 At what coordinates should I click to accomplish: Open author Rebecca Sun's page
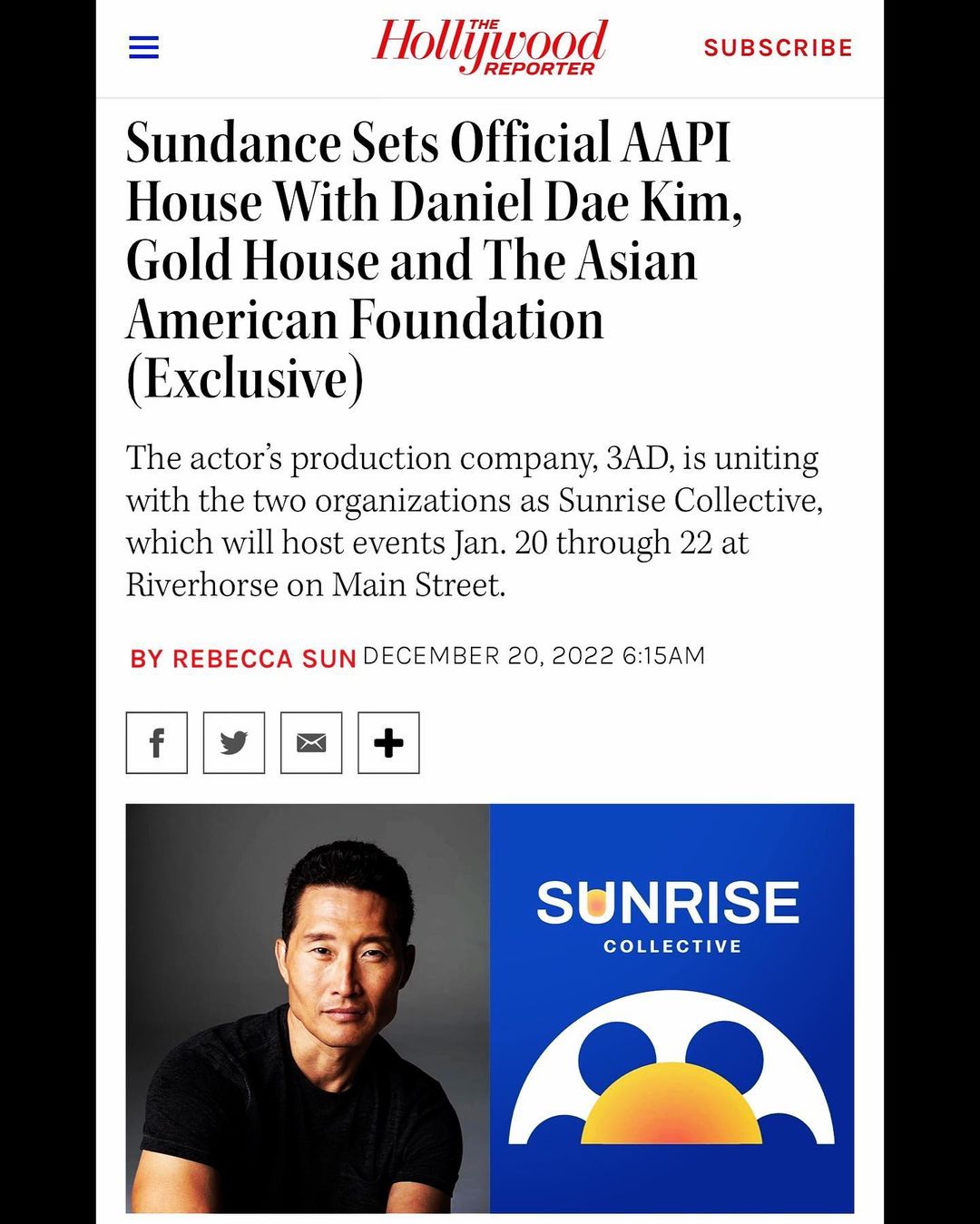pyautogui.click(x=243, y=659)
